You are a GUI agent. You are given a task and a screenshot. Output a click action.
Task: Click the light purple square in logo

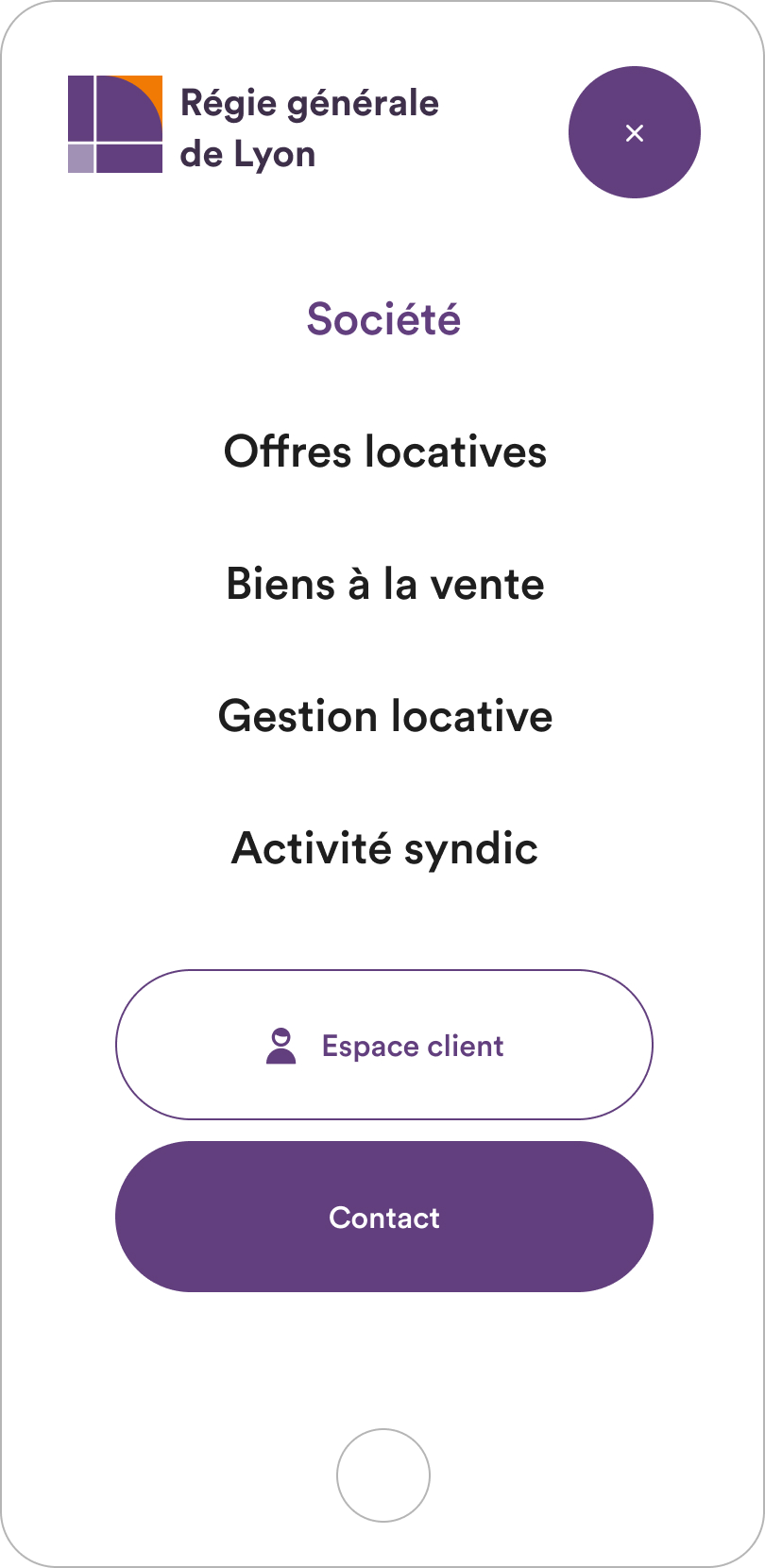83,157
